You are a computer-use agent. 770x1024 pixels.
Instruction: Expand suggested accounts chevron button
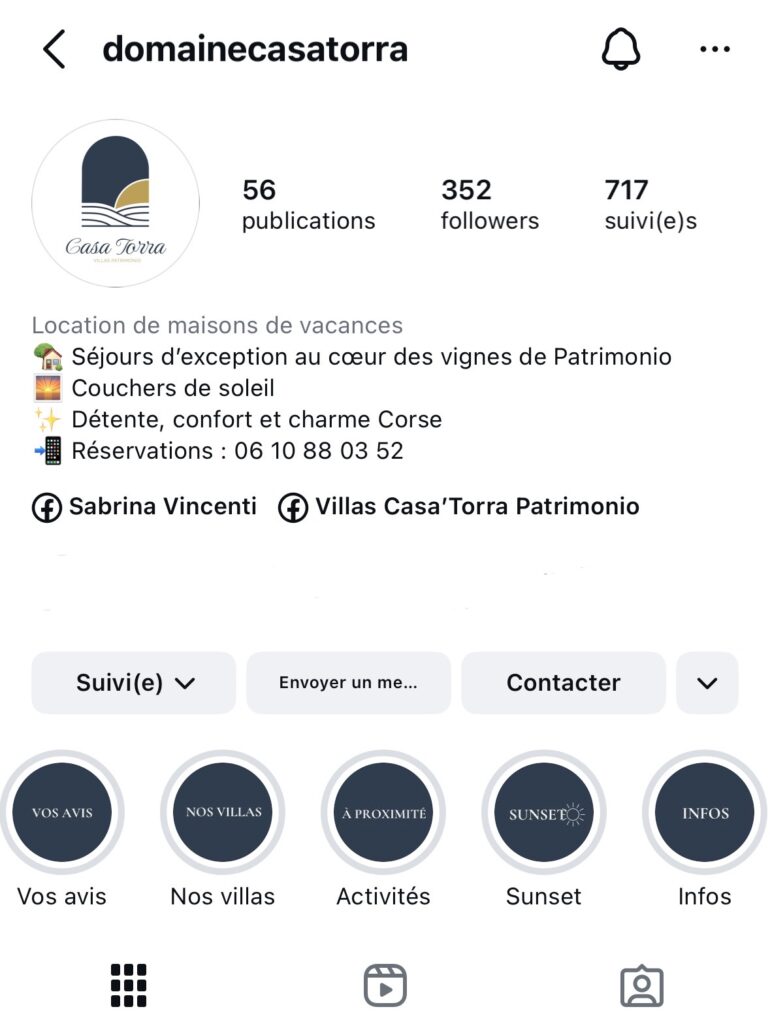(x=707, y=683)
